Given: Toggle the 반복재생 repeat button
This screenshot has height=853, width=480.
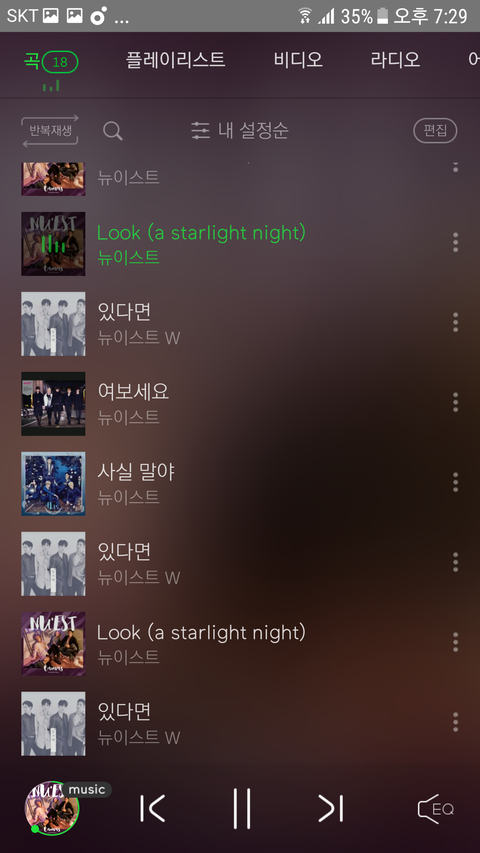Looking at the screenshot, I should [51, 131].
